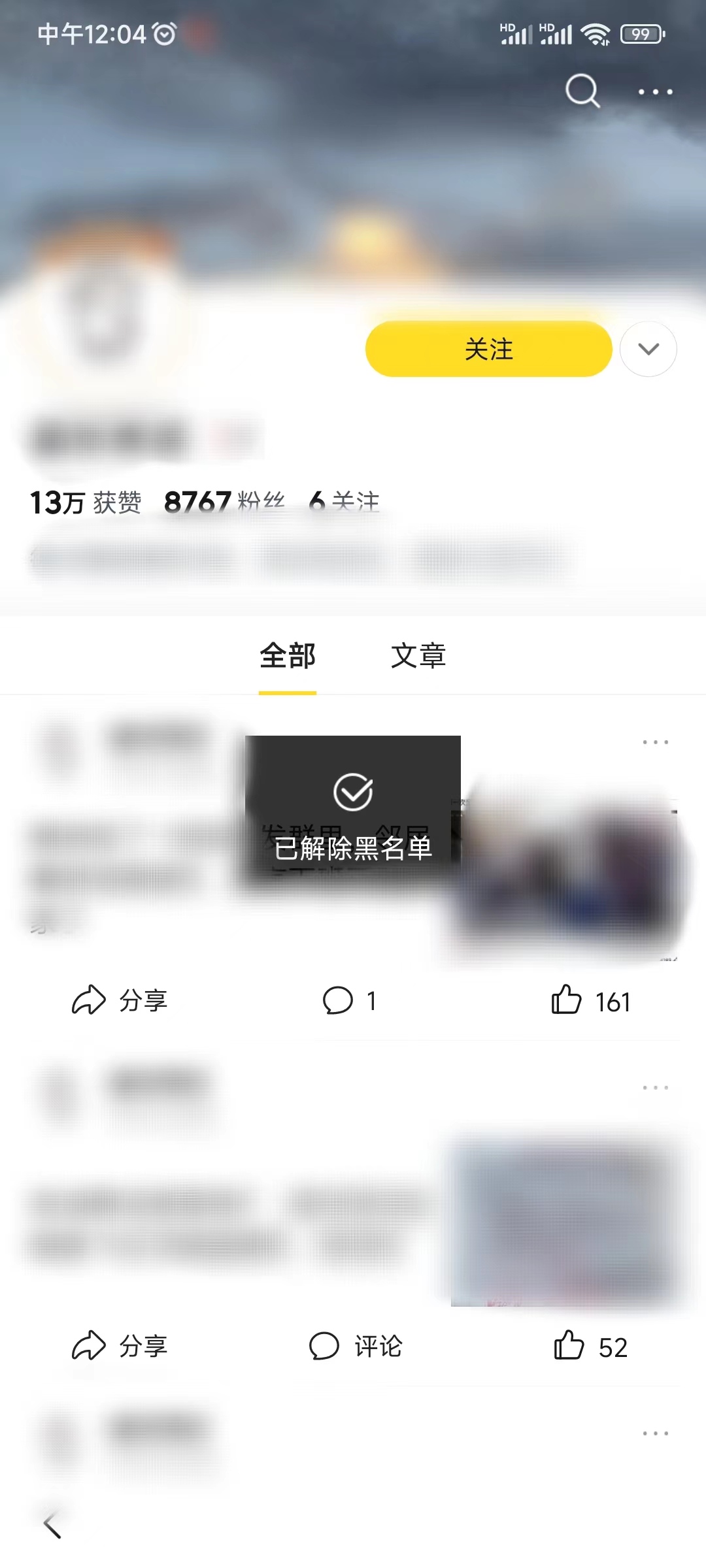
Task: Expand the chevron next to the follow button
Action: (x=648, y=349)
